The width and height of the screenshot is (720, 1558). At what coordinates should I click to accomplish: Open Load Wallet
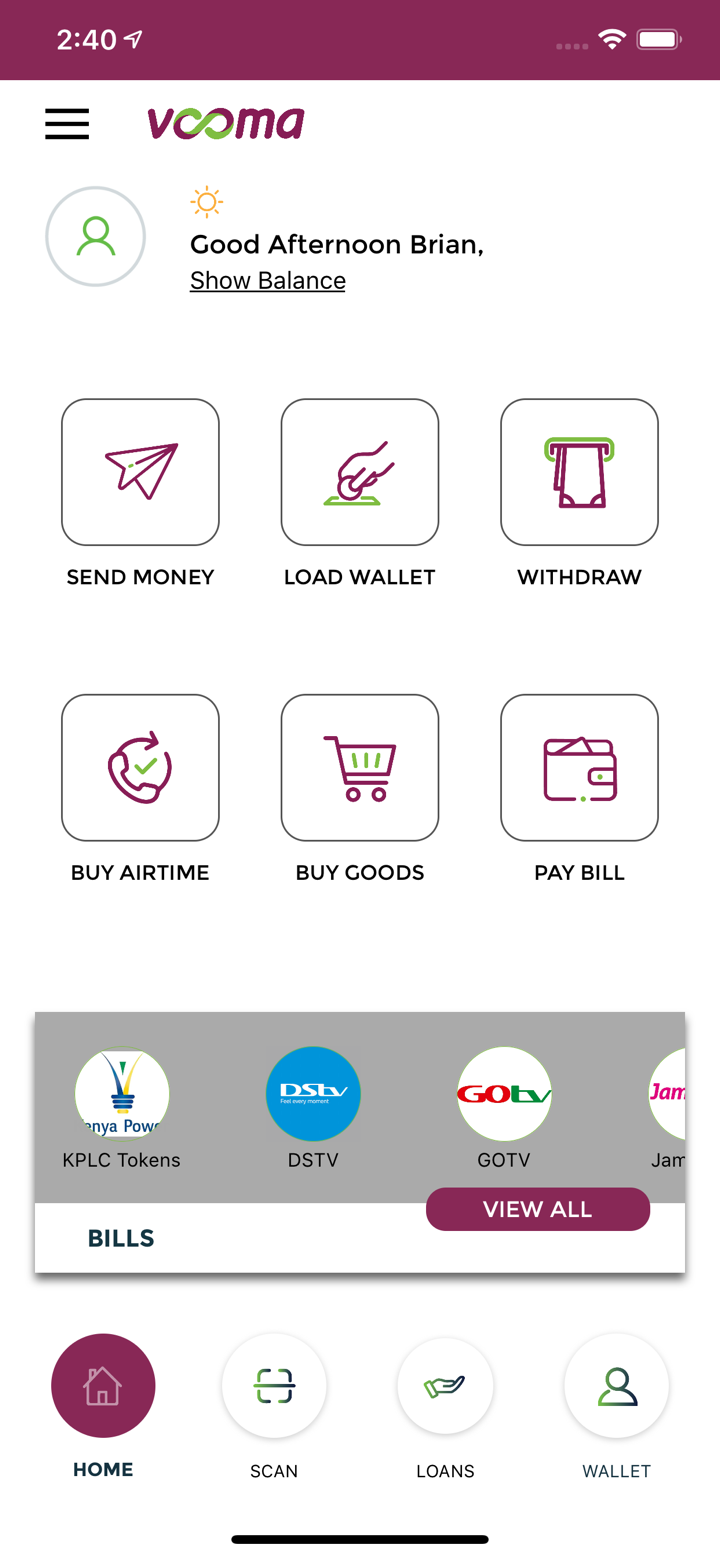pyautogui.click(x=360, y=471)
